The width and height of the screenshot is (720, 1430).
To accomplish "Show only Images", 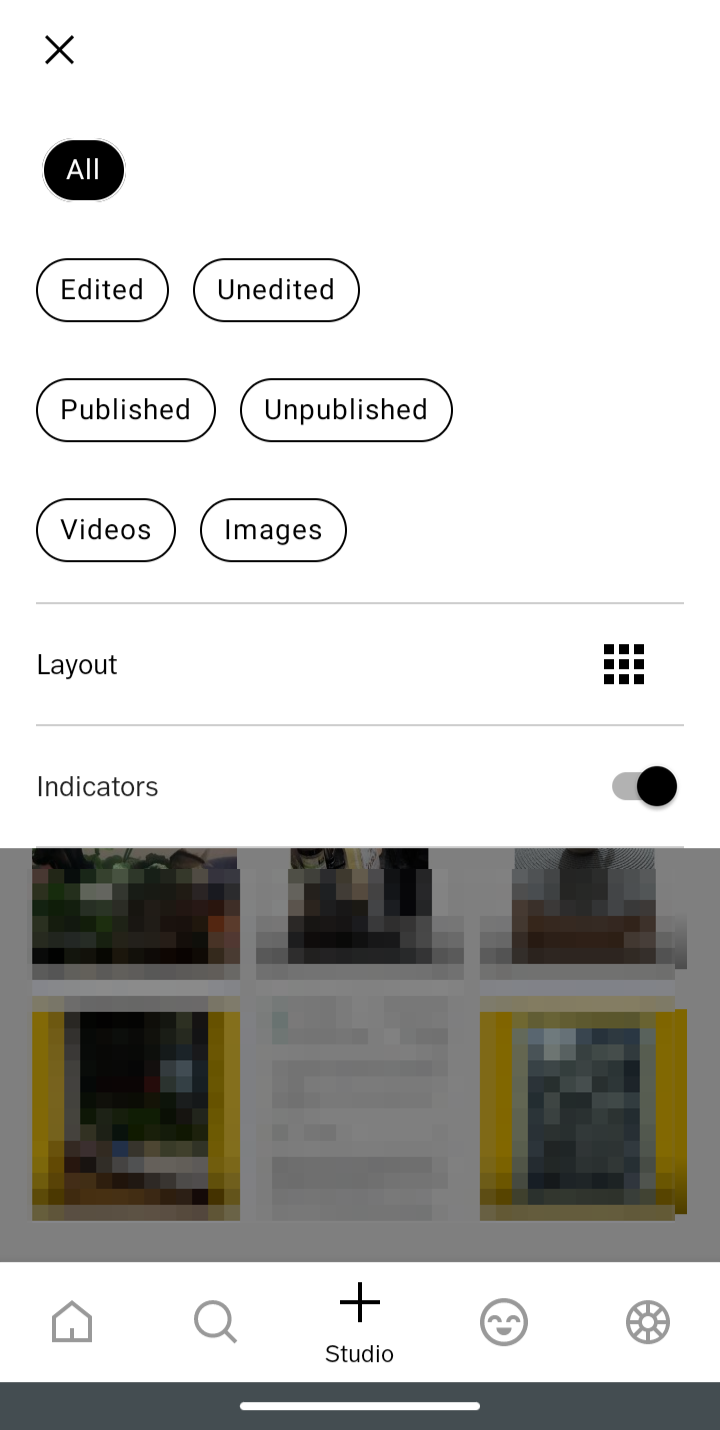I will (x=273, y=530).
